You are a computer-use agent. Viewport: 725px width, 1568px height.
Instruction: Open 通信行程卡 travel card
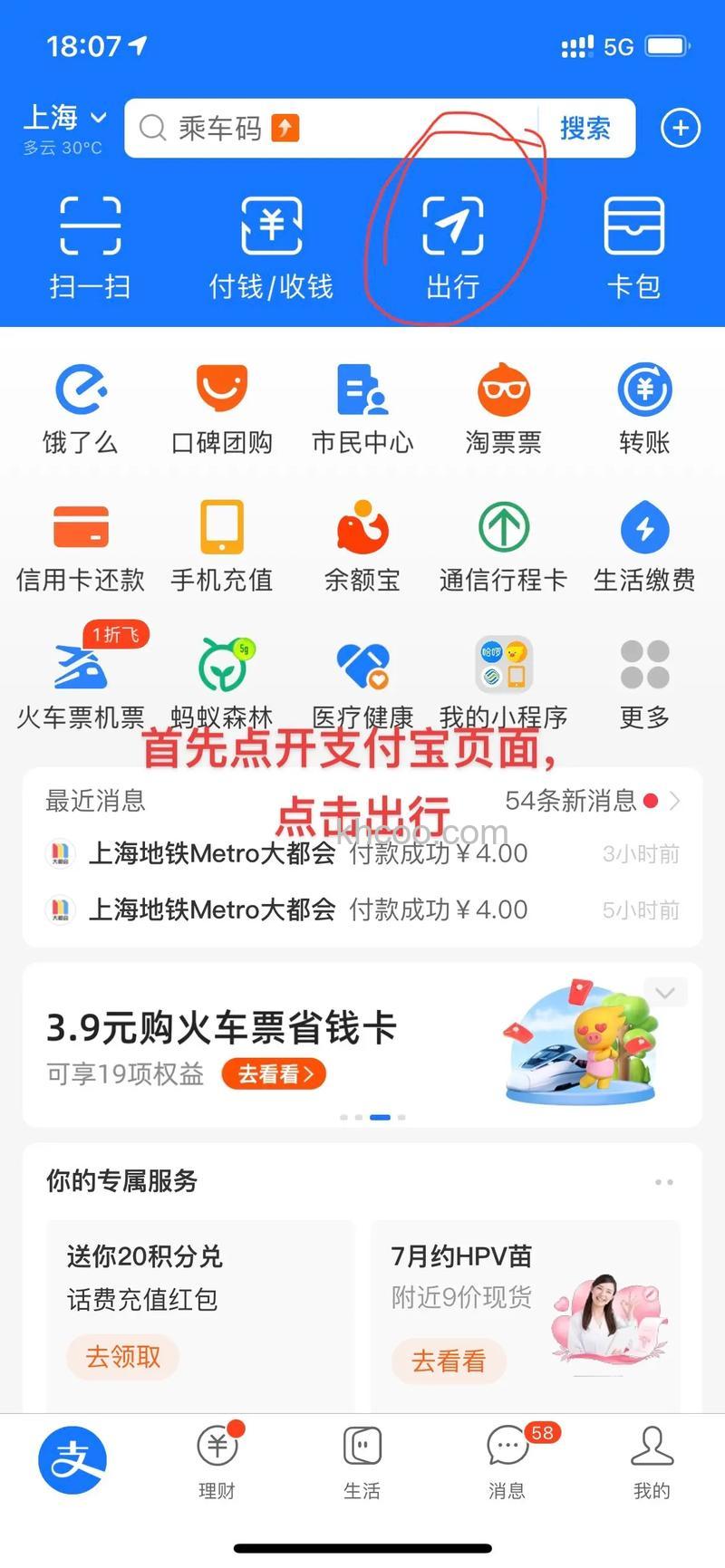tap(503, 544)
